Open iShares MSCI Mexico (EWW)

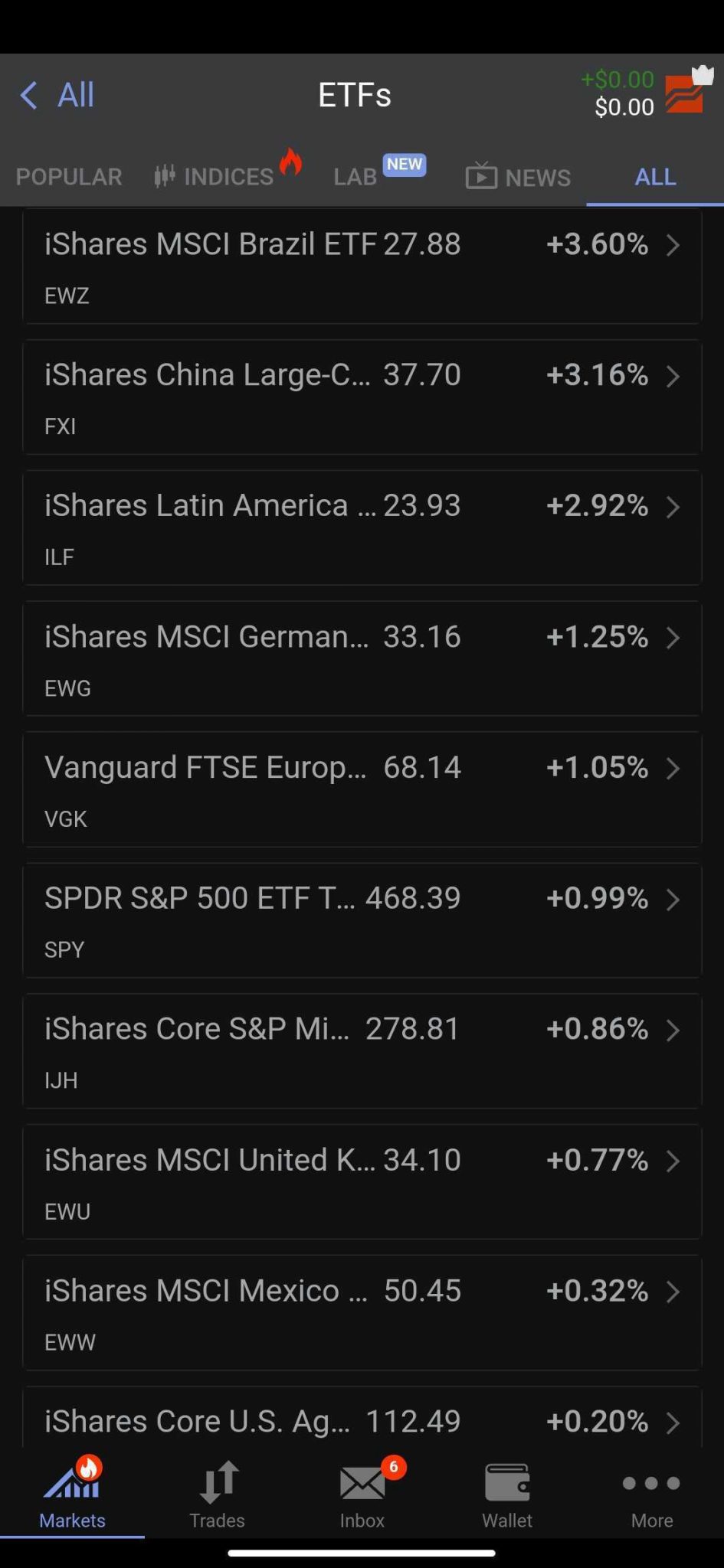[x=362, y=1313]
